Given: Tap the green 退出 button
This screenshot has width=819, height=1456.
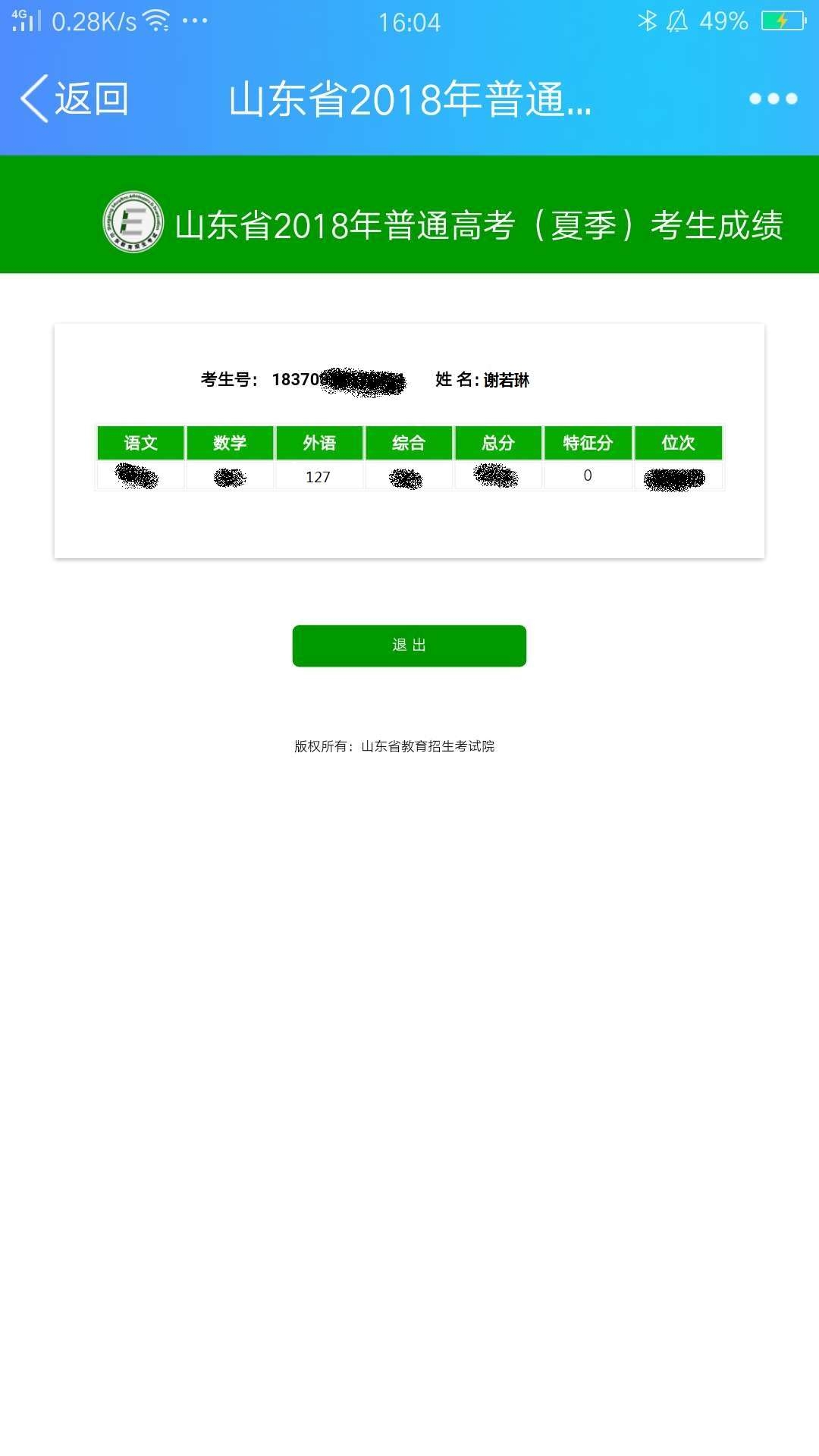Looking at the screenshot, I should coord(409,645).
